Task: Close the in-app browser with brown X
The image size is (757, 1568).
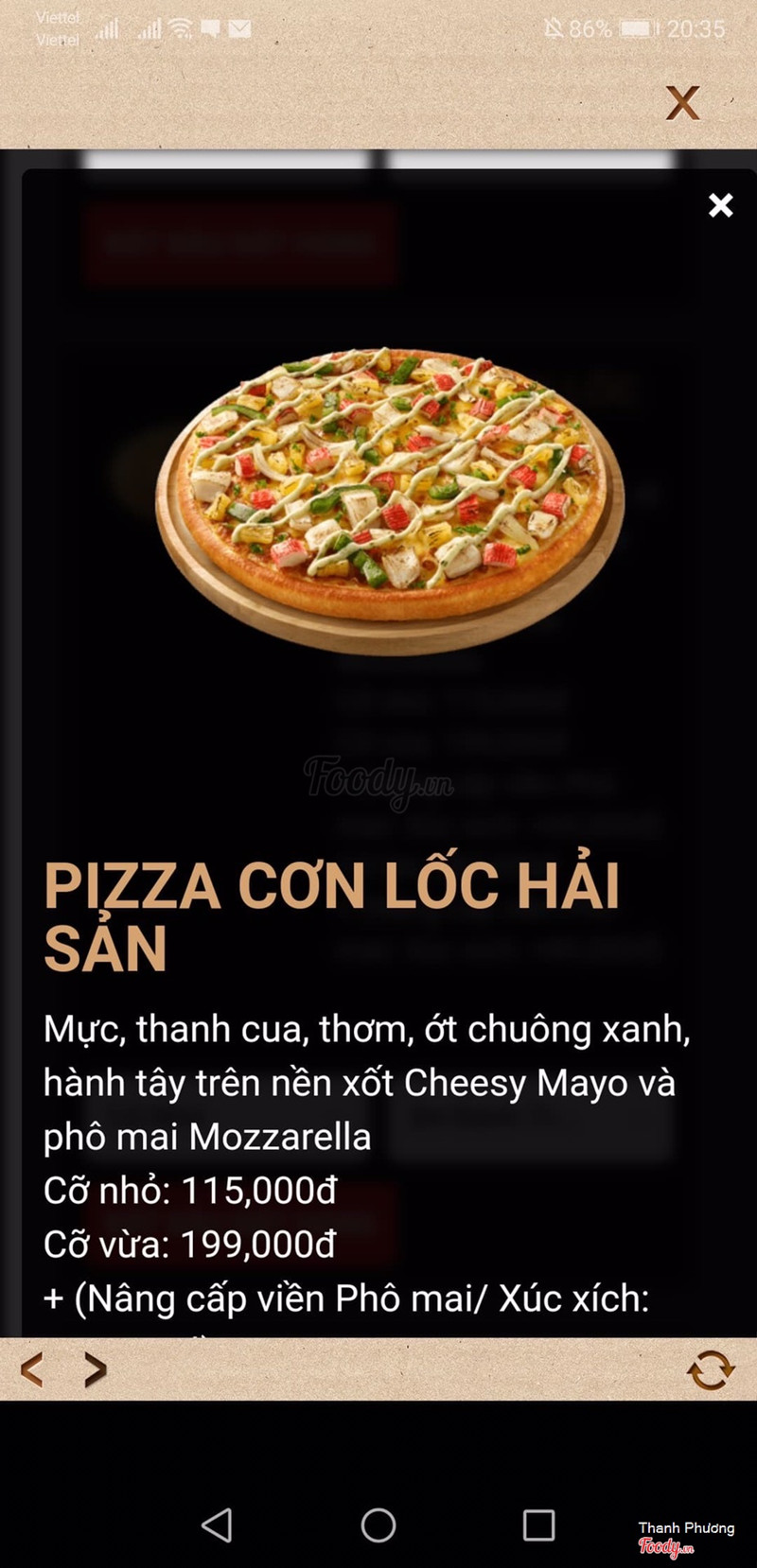Action: coord(682,103)
